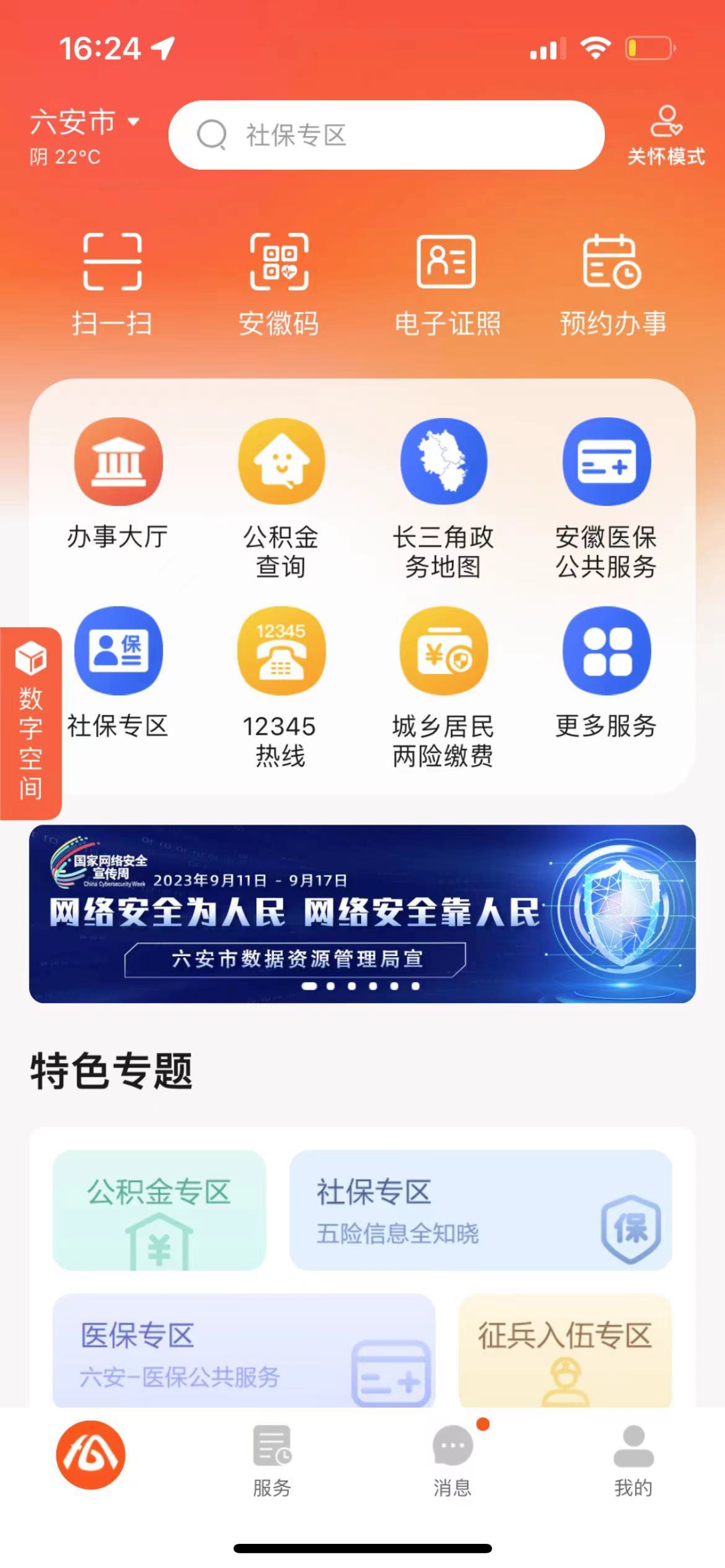
Task: Open the 公积金专区 card
Action: [x=160, y=1209]
